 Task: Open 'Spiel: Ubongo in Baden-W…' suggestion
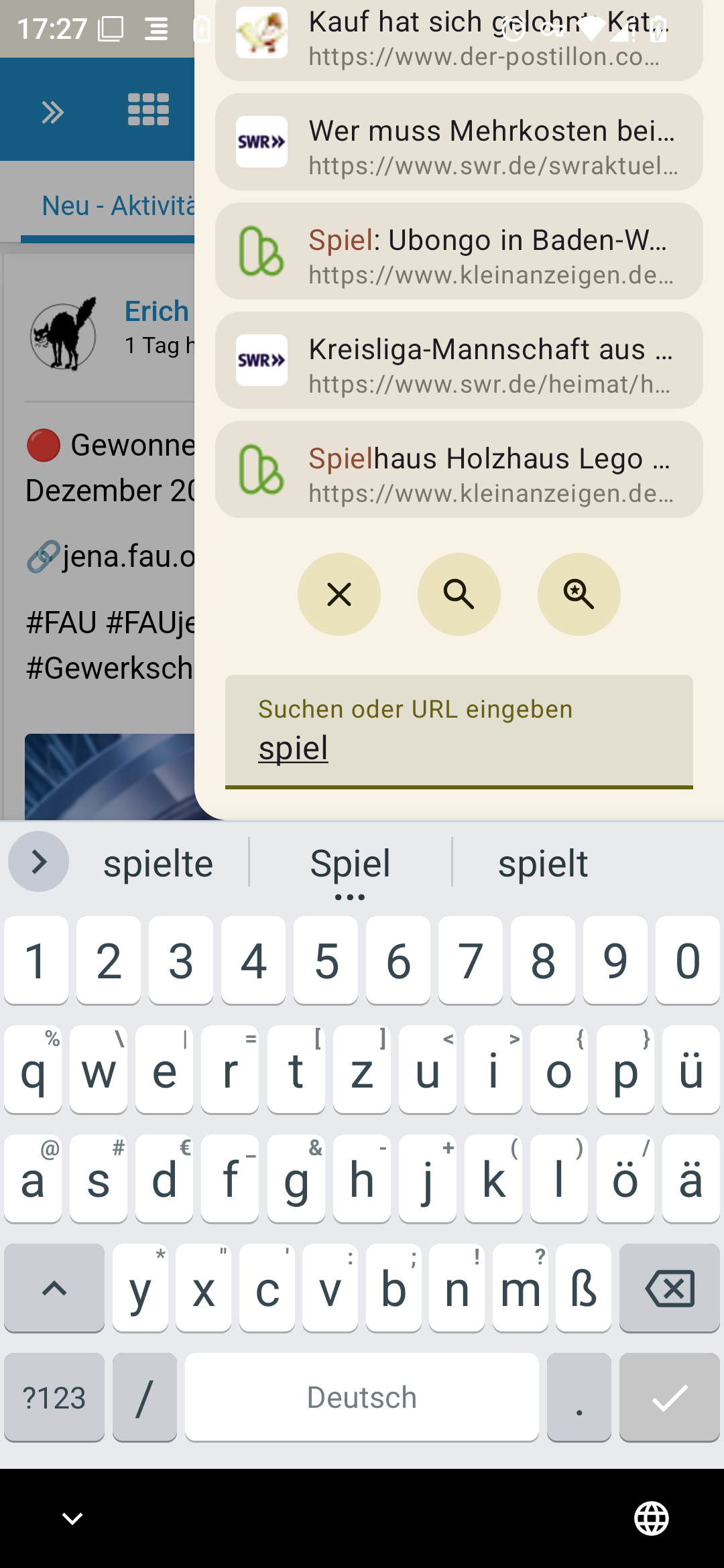click(459, 251)
